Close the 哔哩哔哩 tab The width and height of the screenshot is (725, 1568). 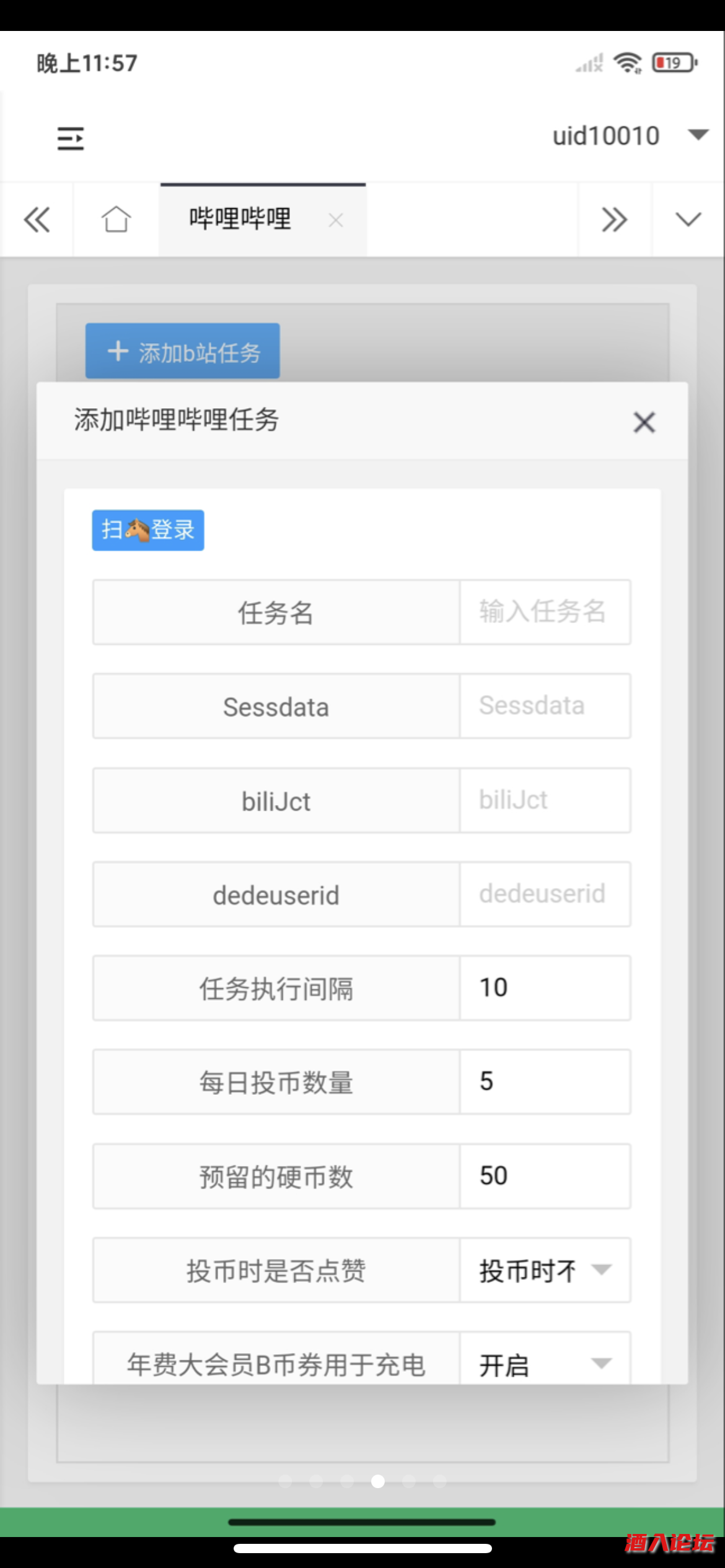click(x=336, y=220)
